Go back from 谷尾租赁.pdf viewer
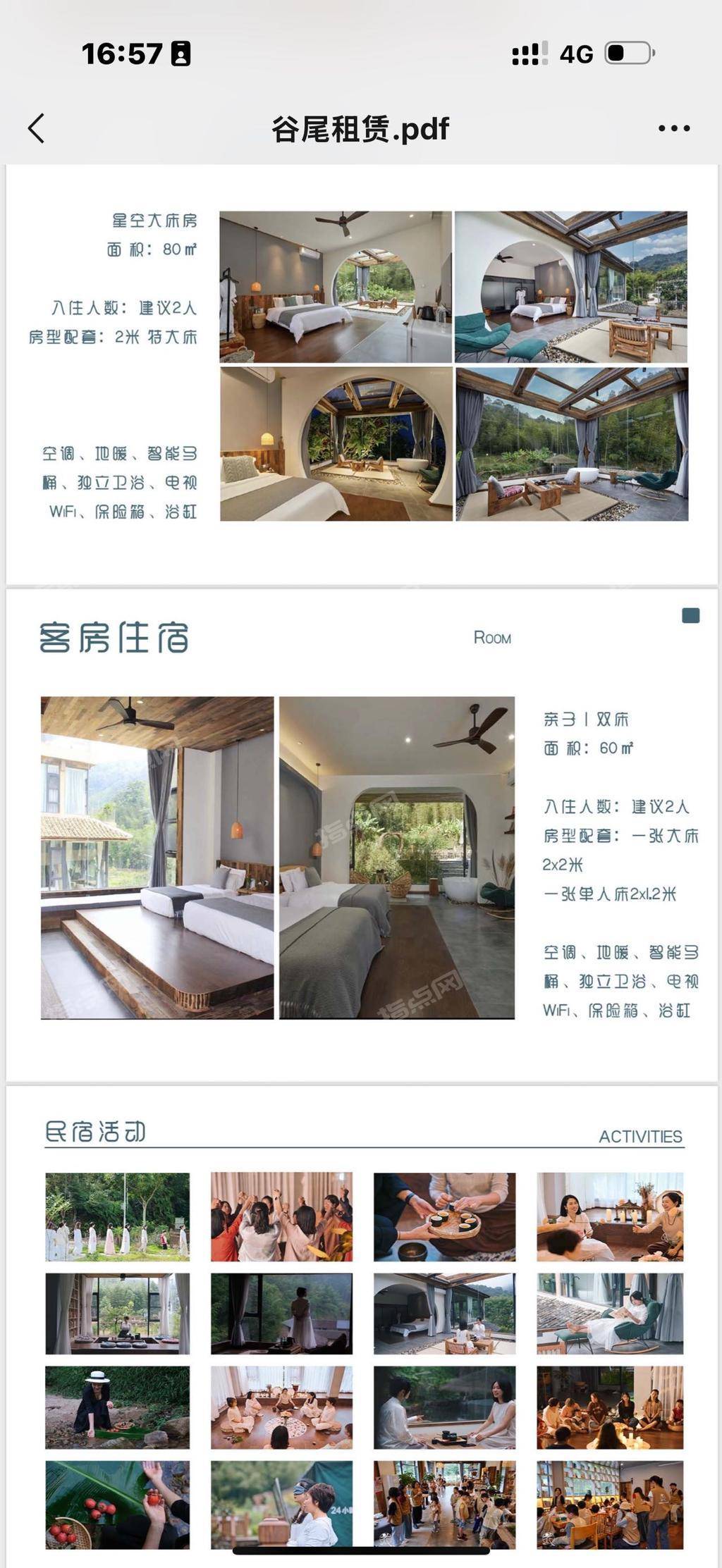The height and width of the screenshot is (1568, 722). (x=37, y=128)
